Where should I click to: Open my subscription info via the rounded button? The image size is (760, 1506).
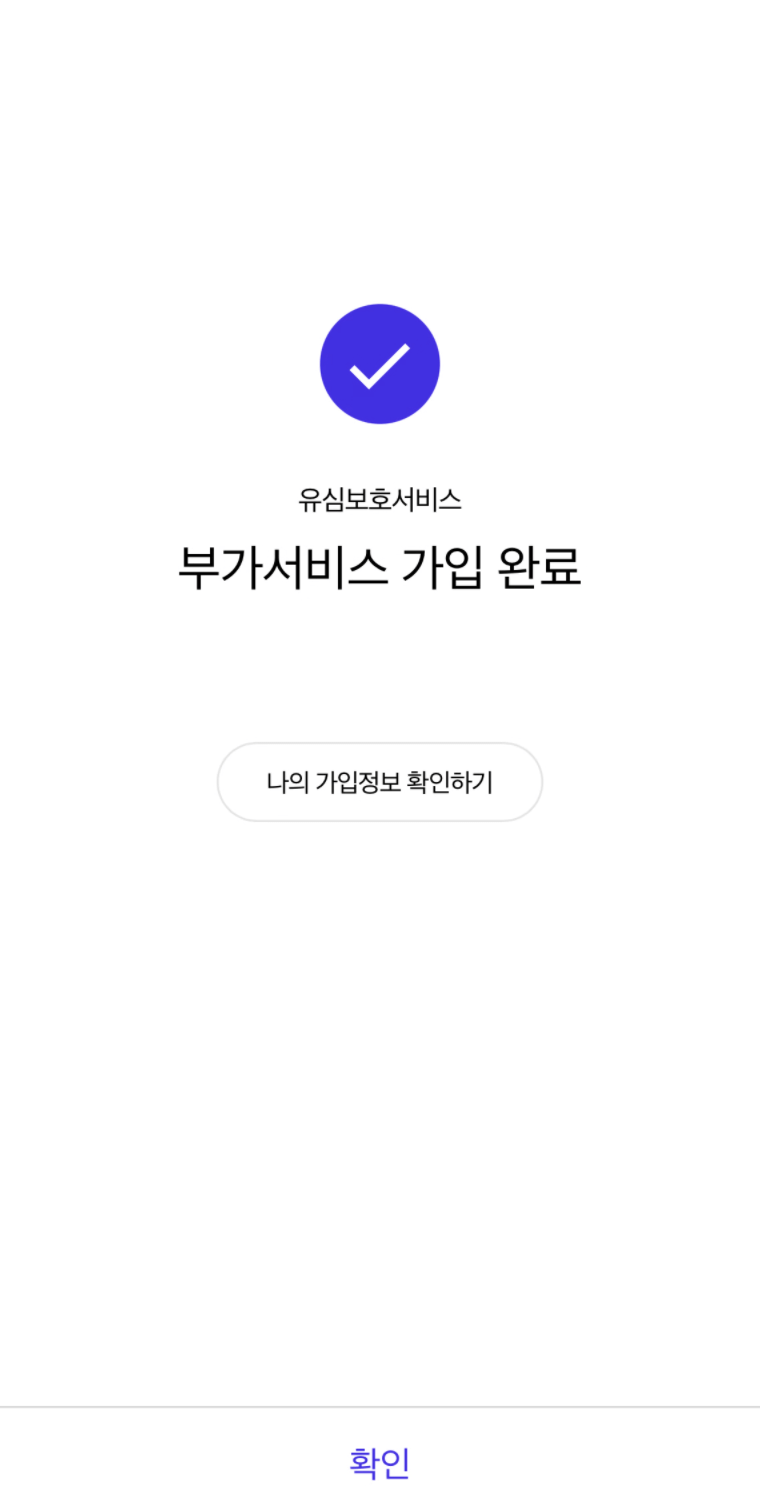380,781
